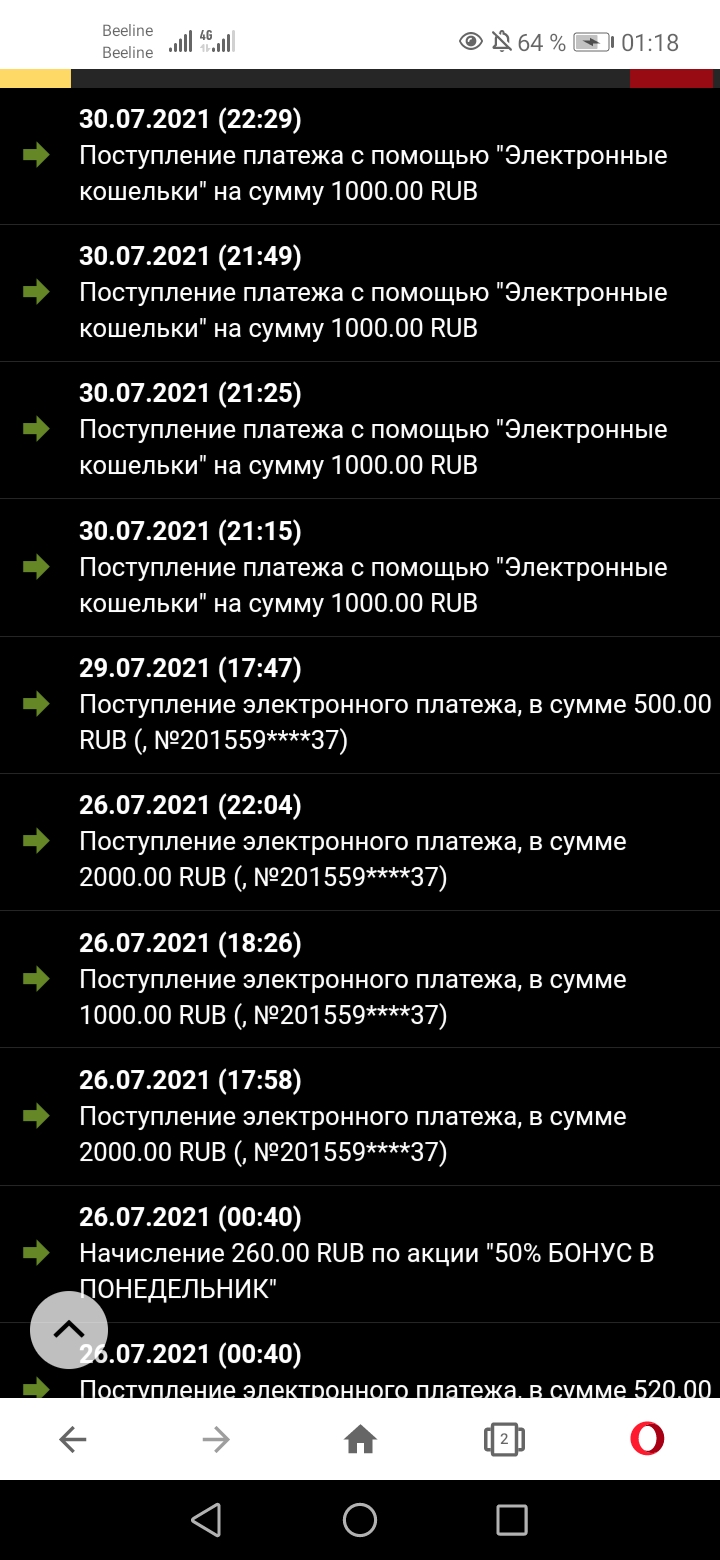The image size is (720, 1560).
Task: Open the browser home page
Action: pos(360,1439)
